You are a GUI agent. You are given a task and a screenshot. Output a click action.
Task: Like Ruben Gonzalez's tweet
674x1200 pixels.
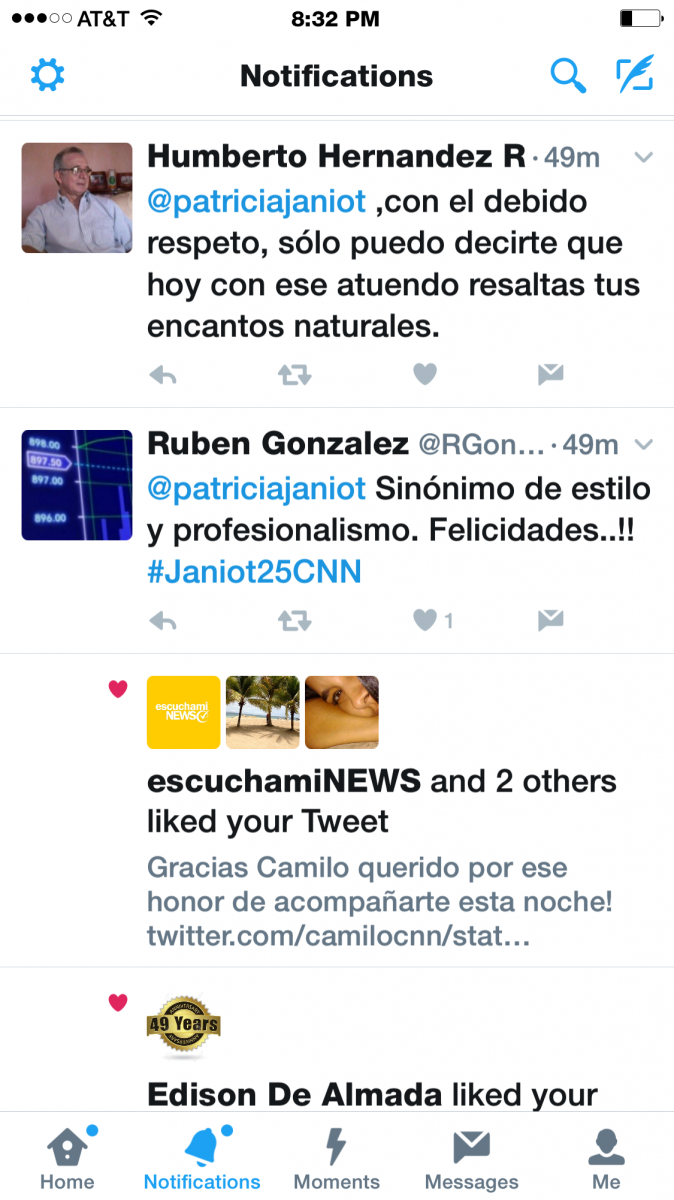(x=425, y=620)
